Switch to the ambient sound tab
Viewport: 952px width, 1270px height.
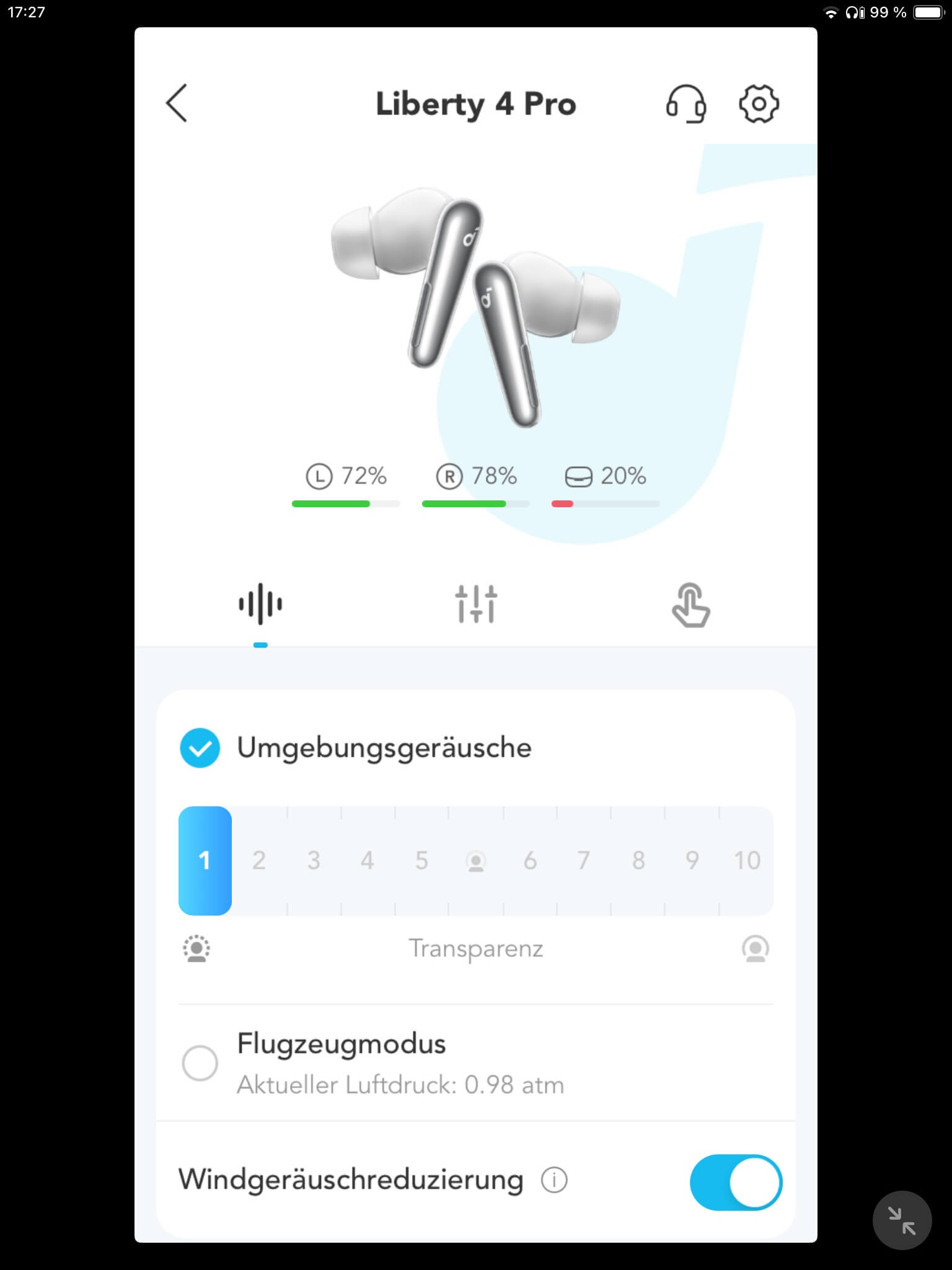coord(260,604)
